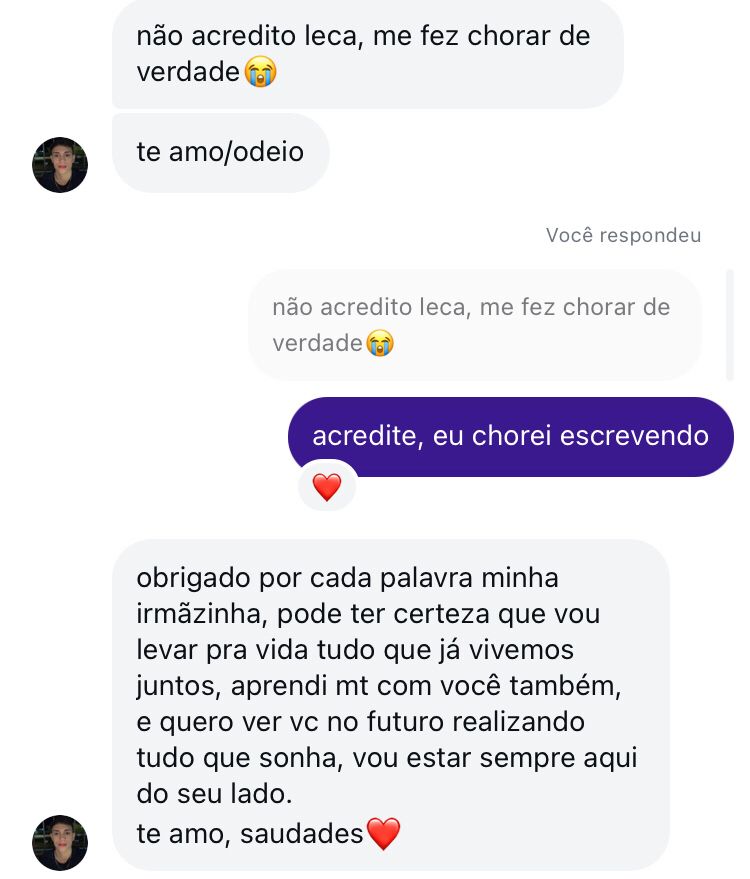Open sender's avatar beside 'te amo, saudades' message
Screen dimensions: 750x879
60,843
